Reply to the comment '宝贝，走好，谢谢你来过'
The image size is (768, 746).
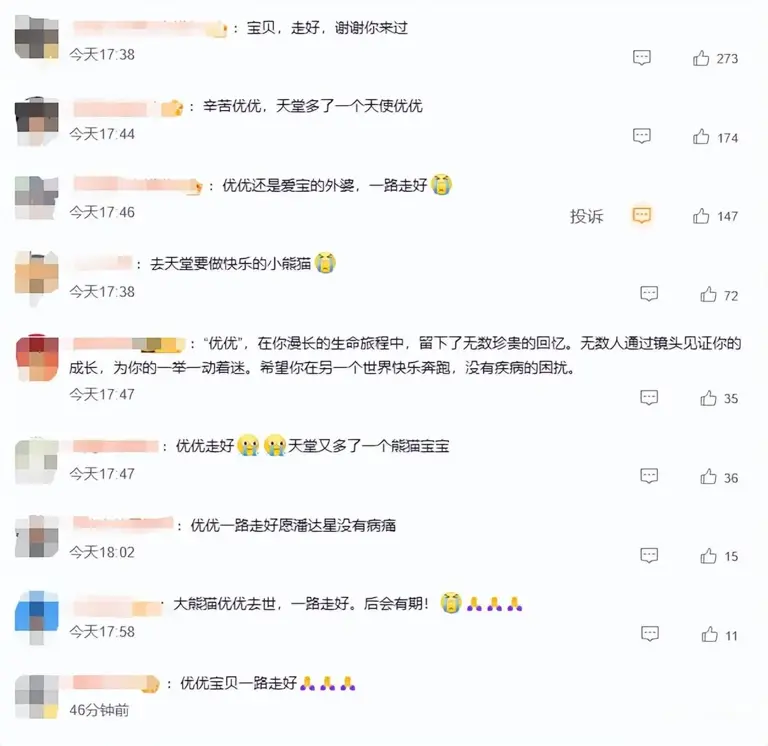pos(642,59)
